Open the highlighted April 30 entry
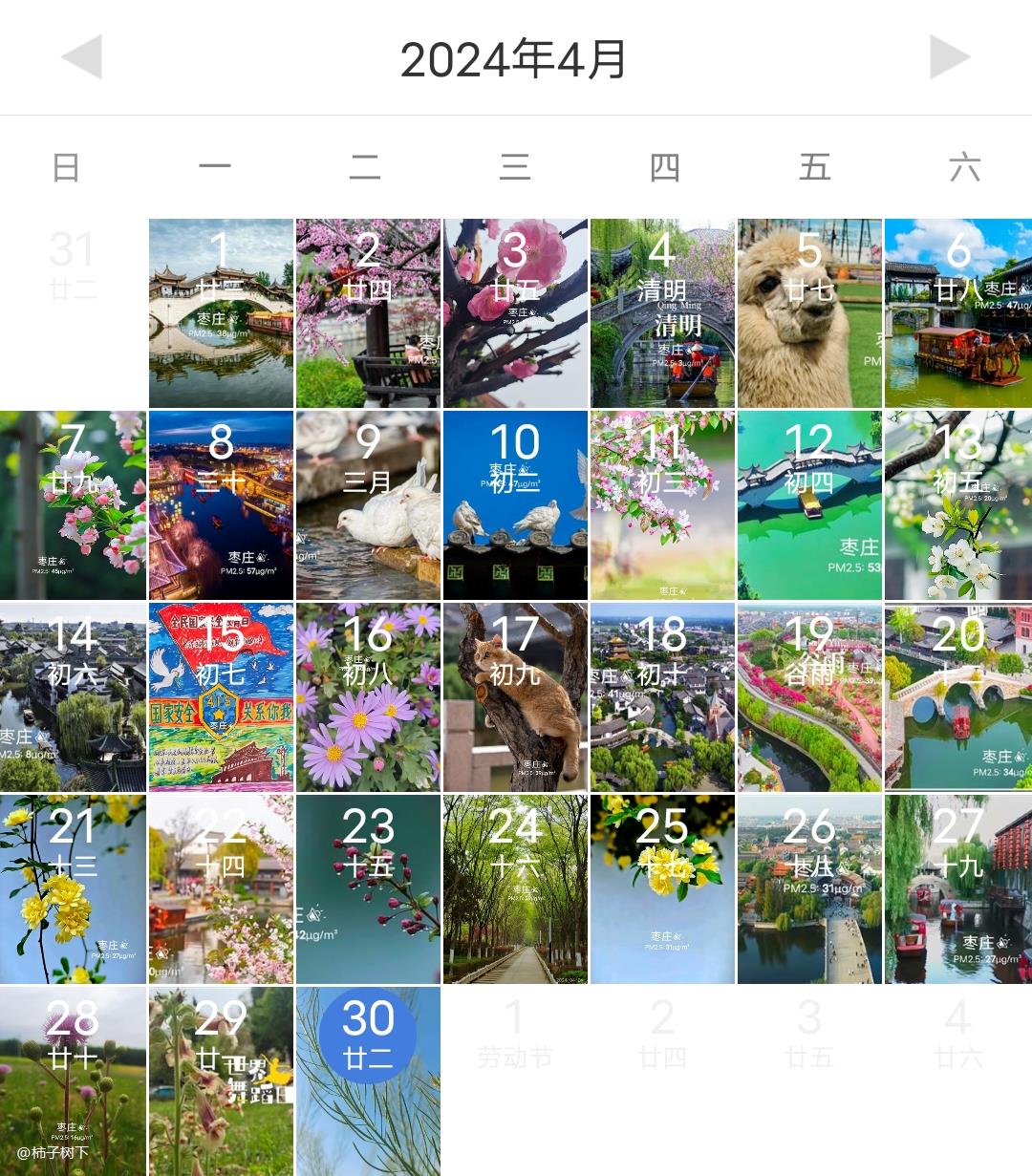Screen dimensions: 1032x1176 click(368, 1080)
